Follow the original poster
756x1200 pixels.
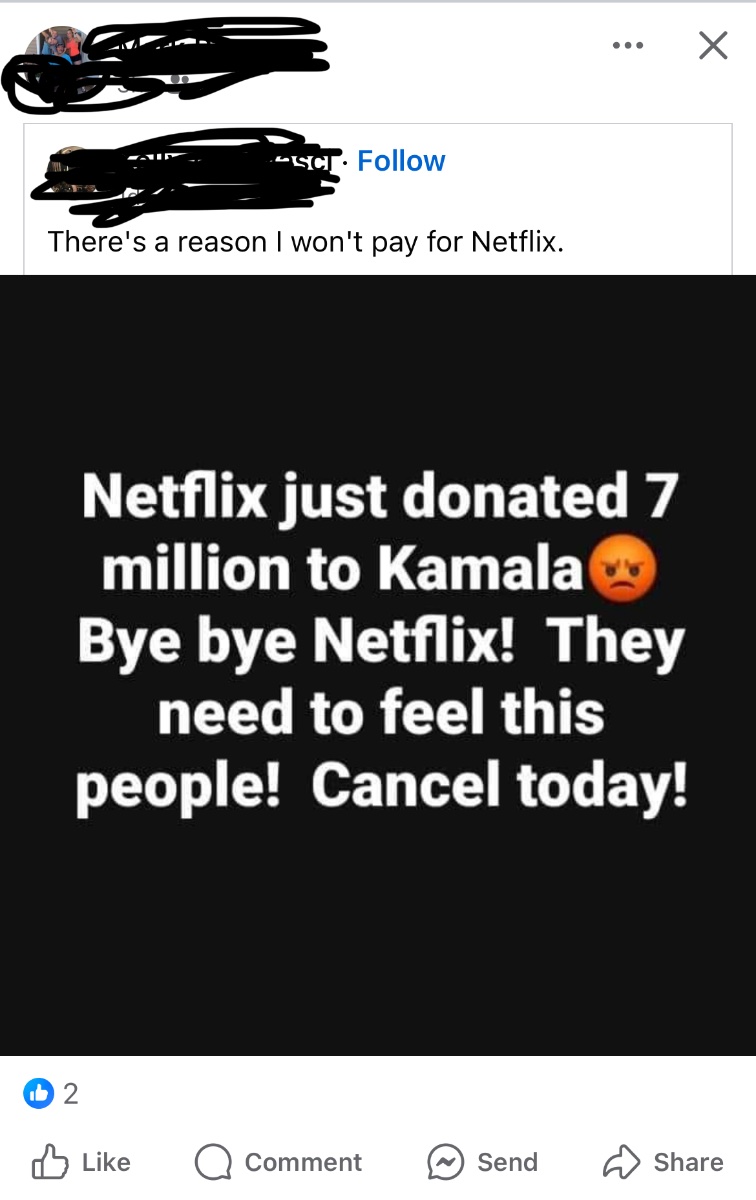(x=401, y=161)
